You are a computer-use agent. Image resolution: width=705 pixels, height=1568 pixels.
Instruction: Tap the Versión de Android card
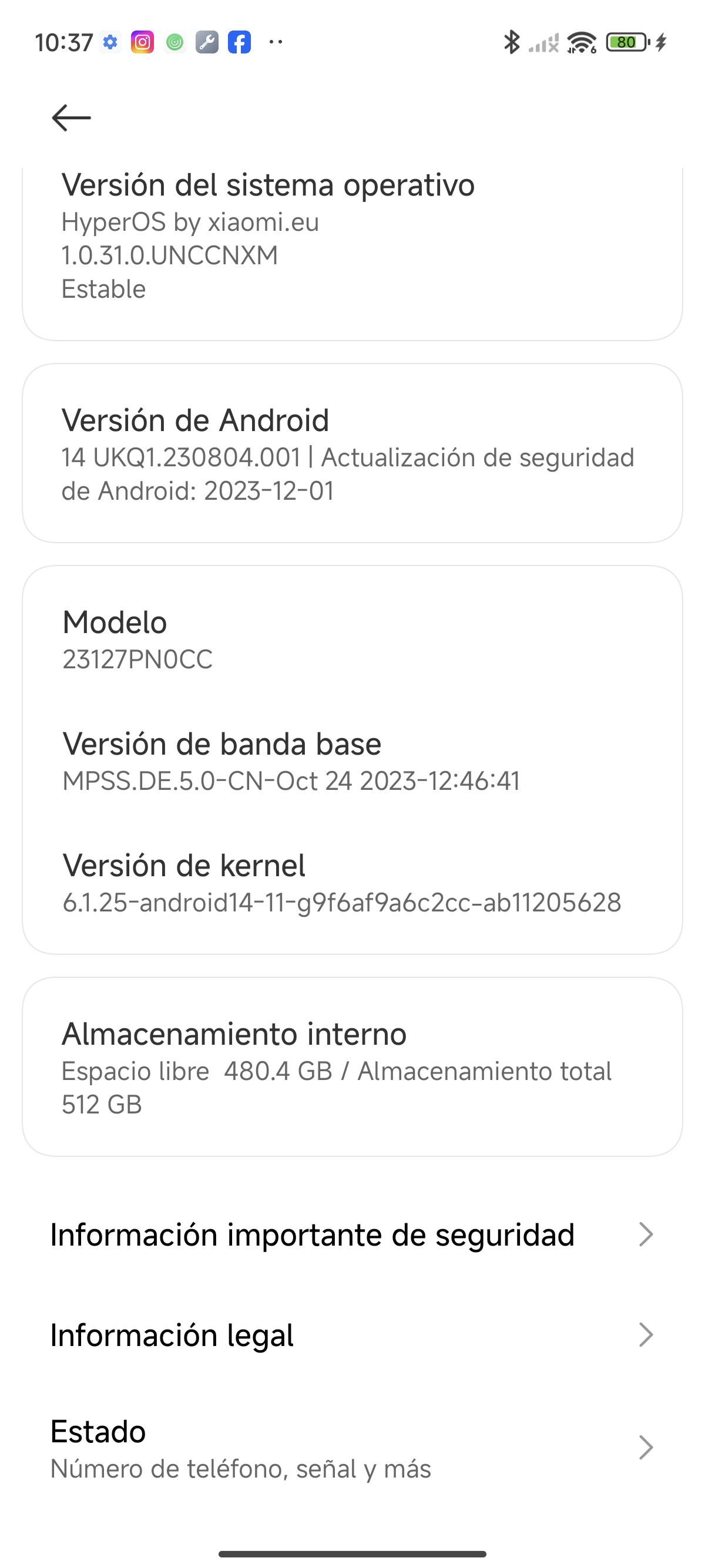(352, 453)
